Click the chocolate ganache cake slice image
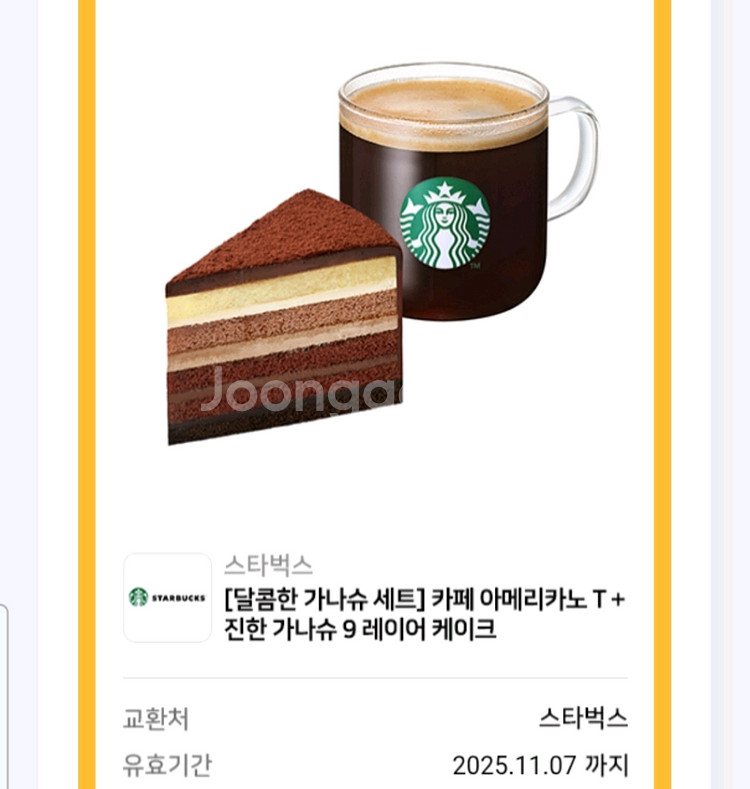This screenshot has height=789, width=750. click(280, 330)
